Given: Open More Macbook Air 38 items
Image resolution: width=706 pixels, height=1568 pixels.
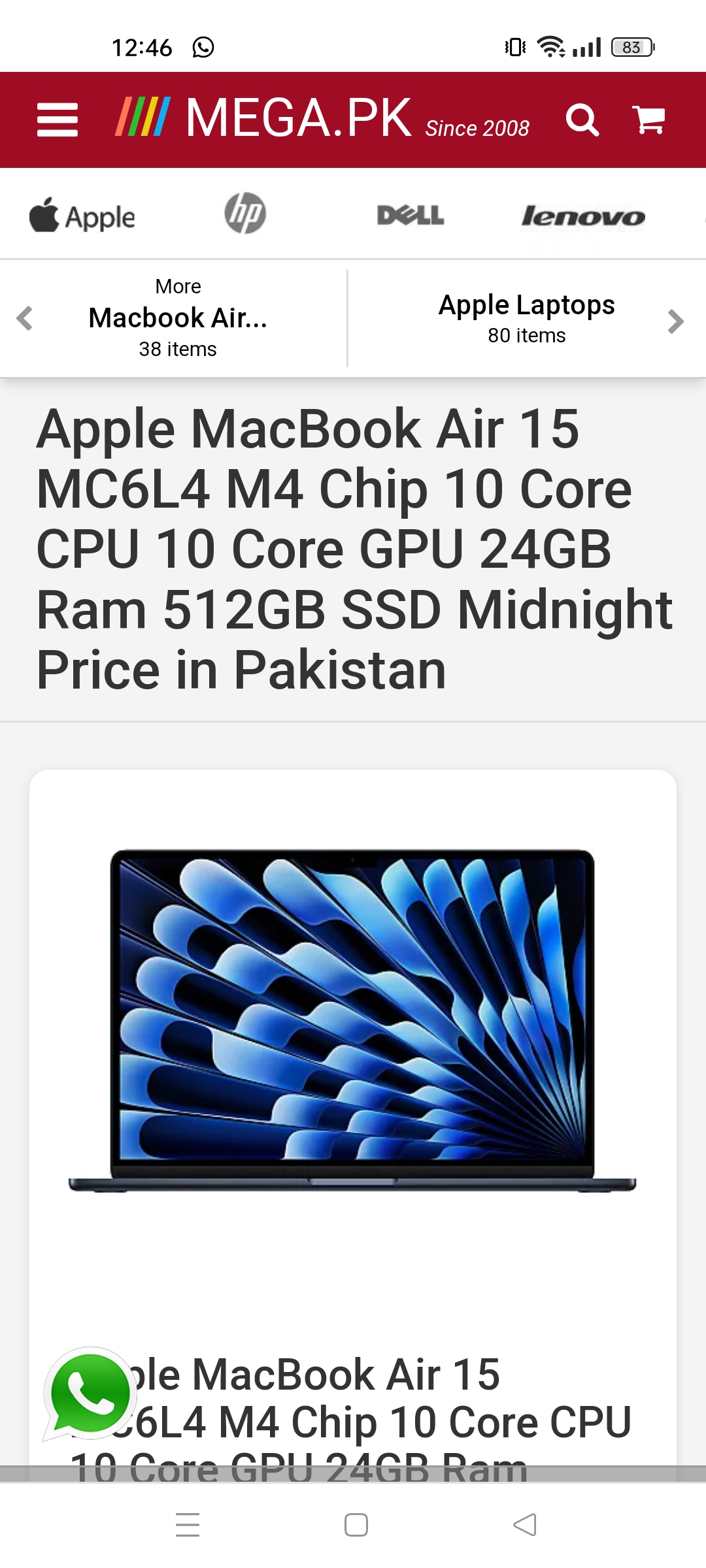Looking at the screenshot, I should pyautogui.click(x=178, y=318).
